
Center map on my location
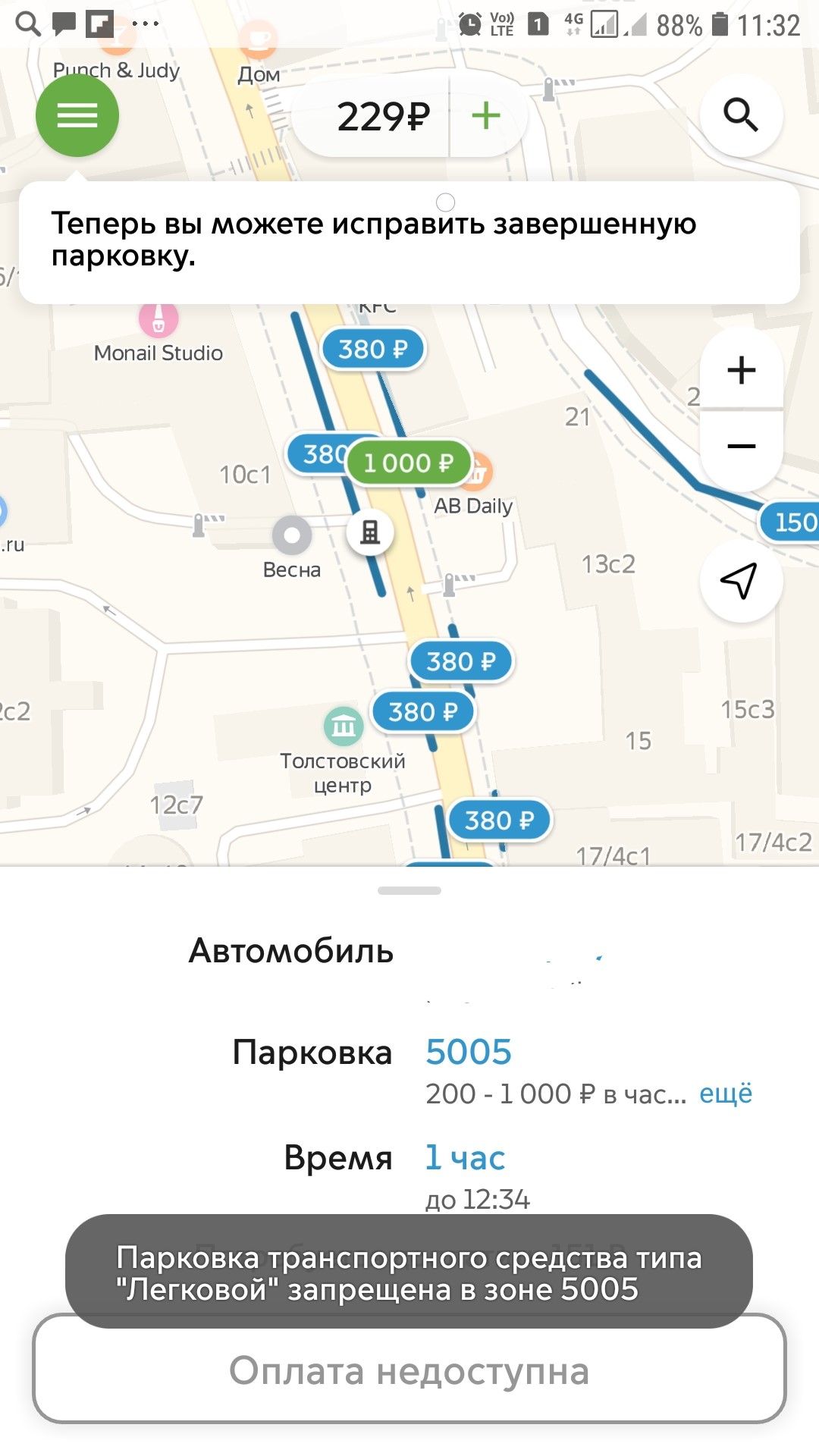pyautogui.click(x=741, y=581)
